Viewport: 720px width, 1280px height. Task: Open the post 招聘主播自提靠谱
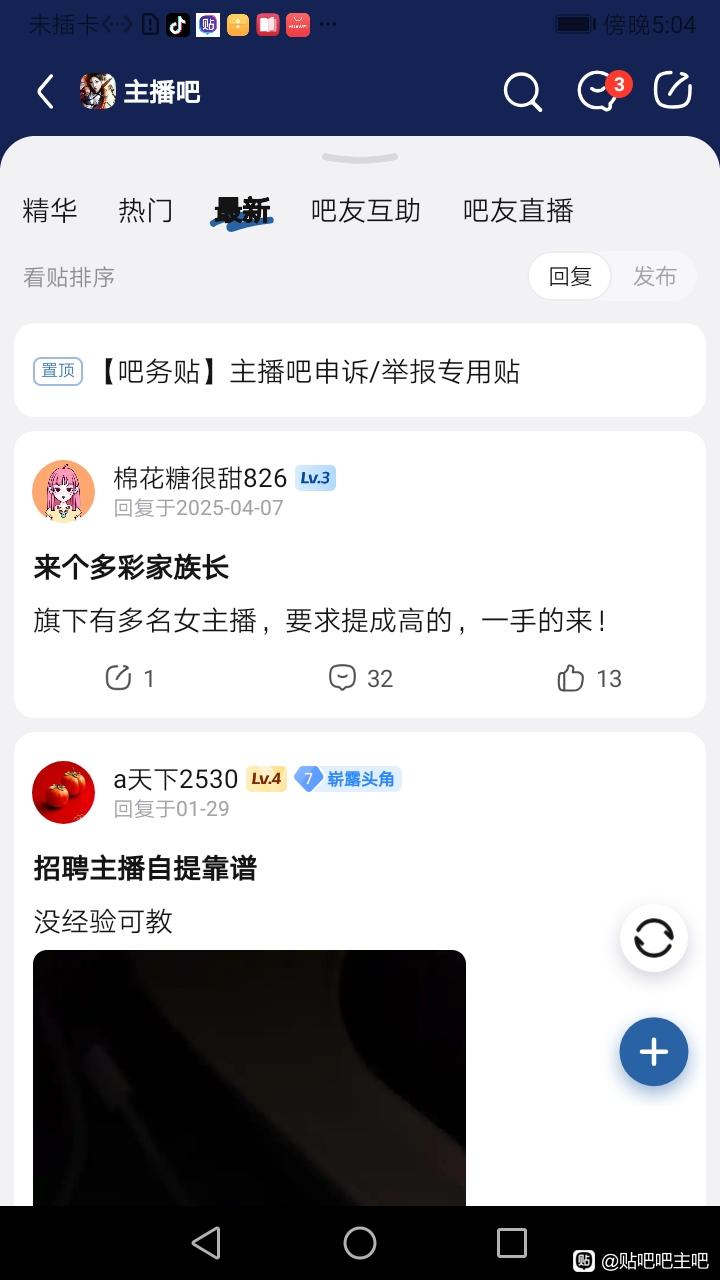point(146,868)
